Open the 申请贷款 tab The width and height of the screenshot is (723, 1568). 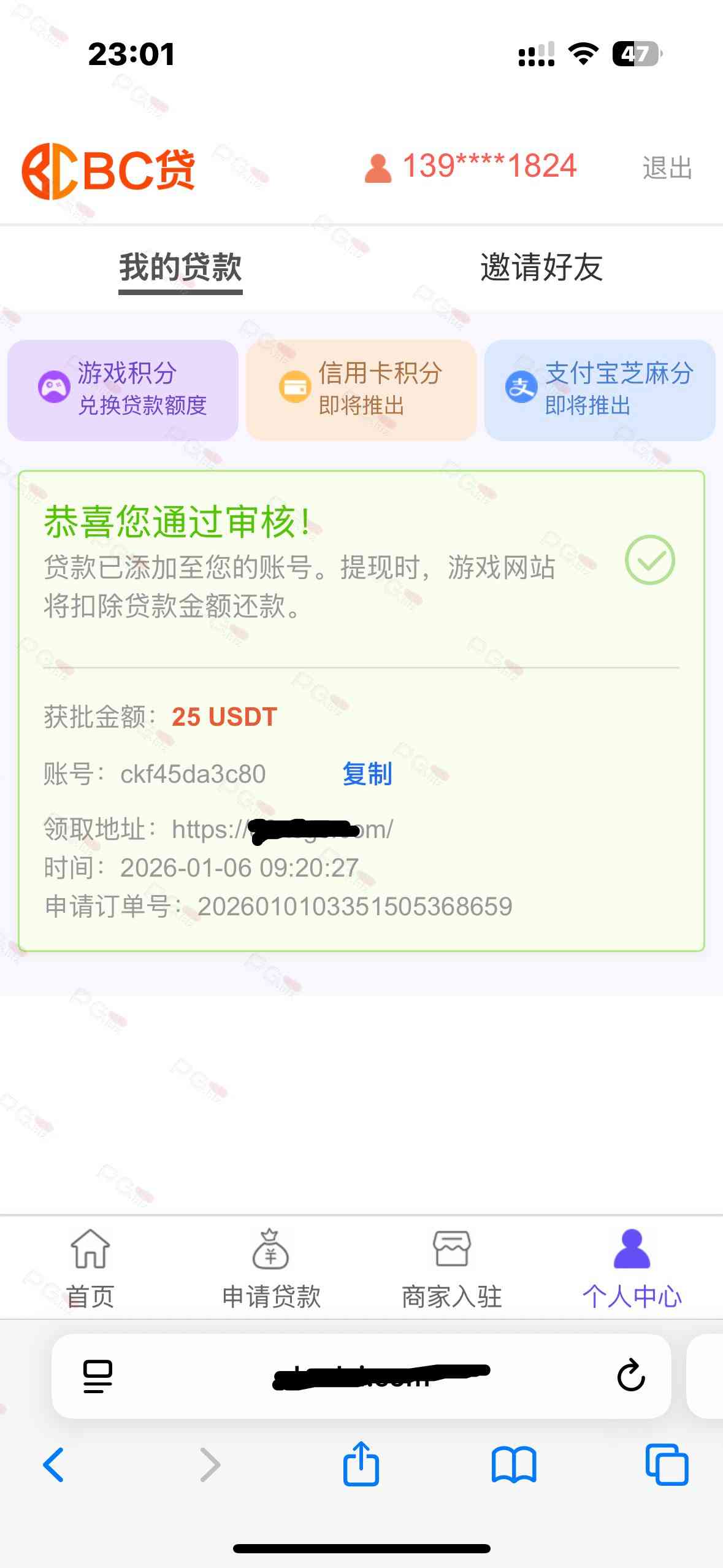(x=271, y=1269)
